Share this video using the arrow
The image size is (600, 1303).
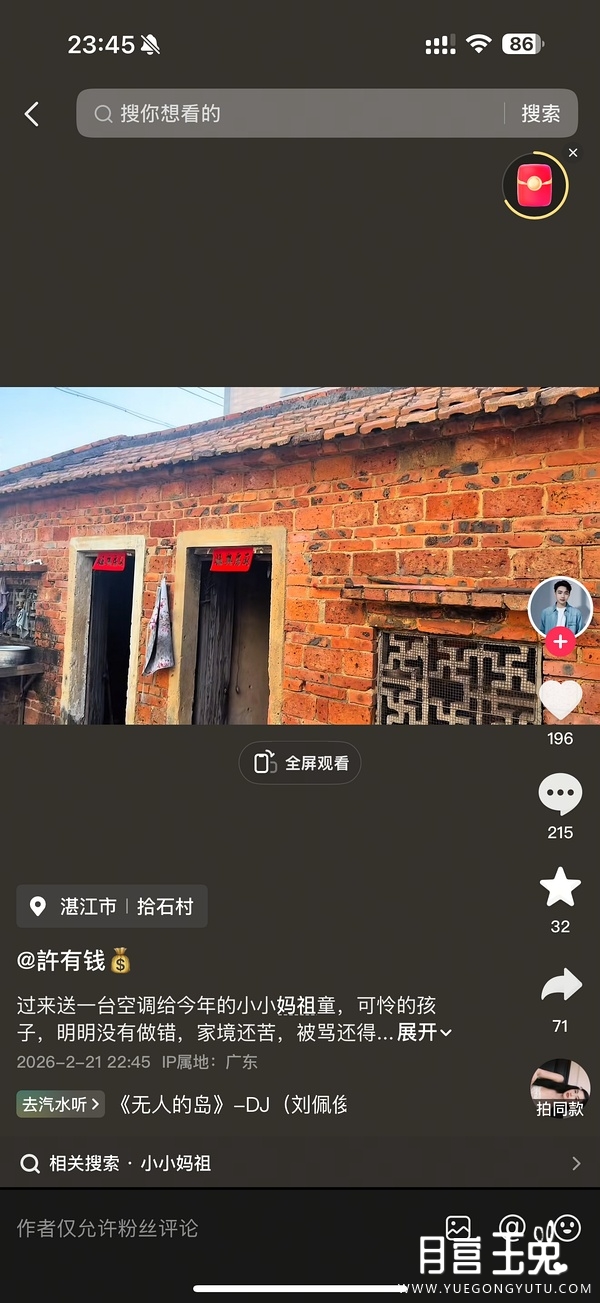560,986
